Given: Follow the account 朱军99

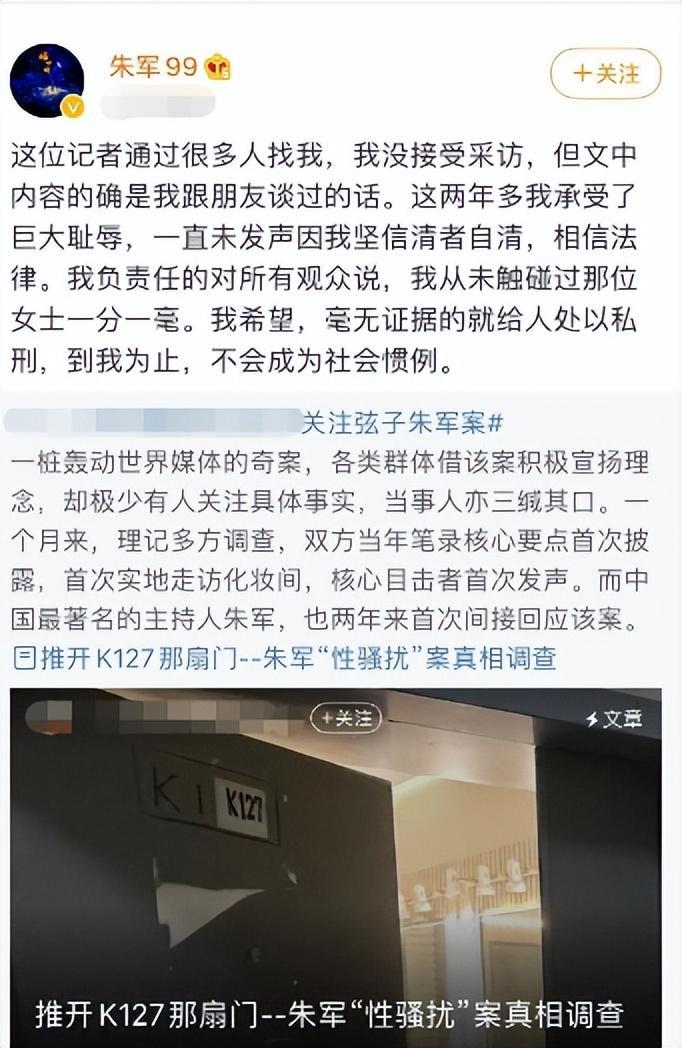Looking at the screenshot, I should click(605, 73).
